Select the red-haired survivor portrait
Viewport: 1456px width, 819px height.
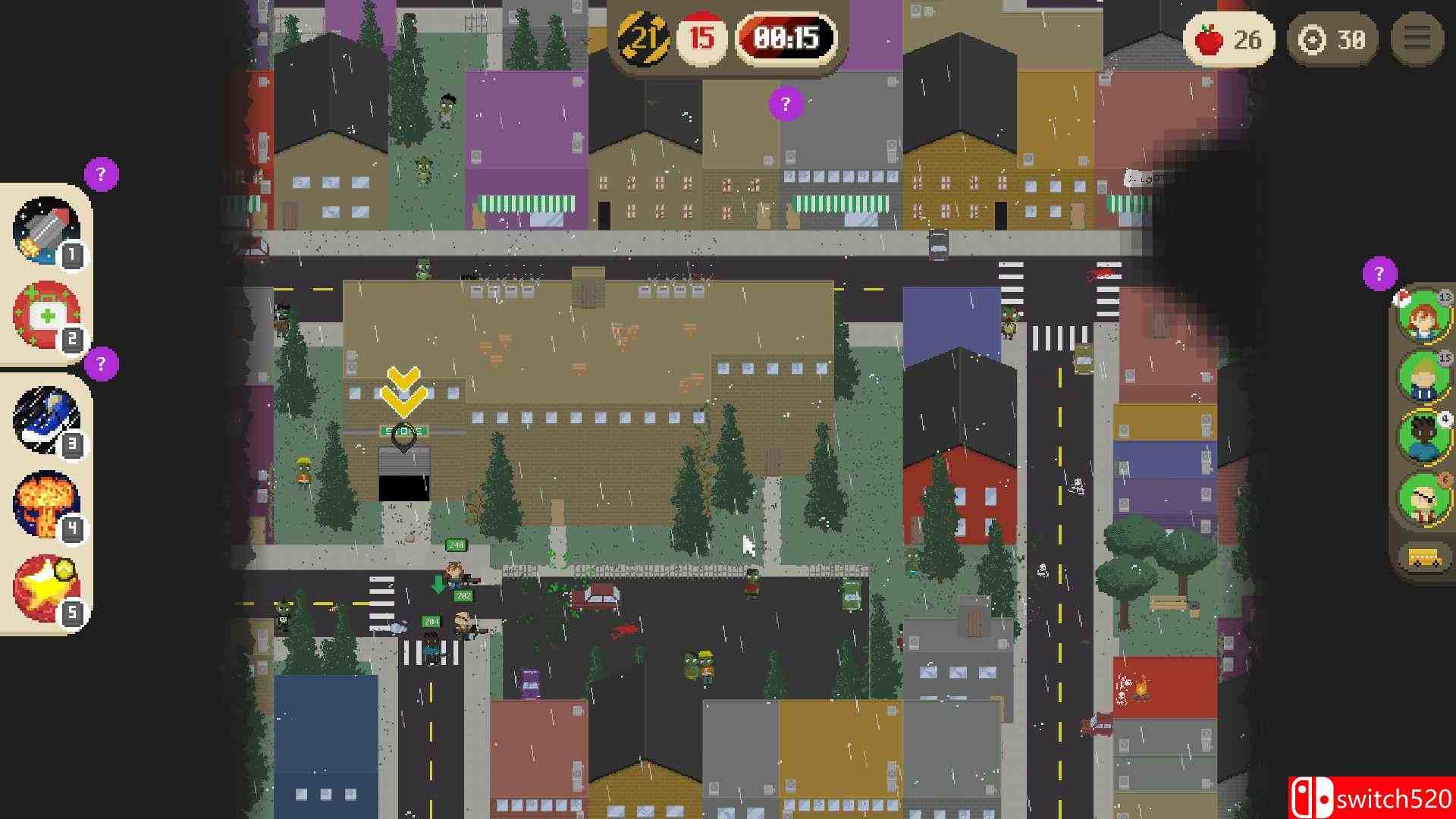click(x=1422, y=317)
